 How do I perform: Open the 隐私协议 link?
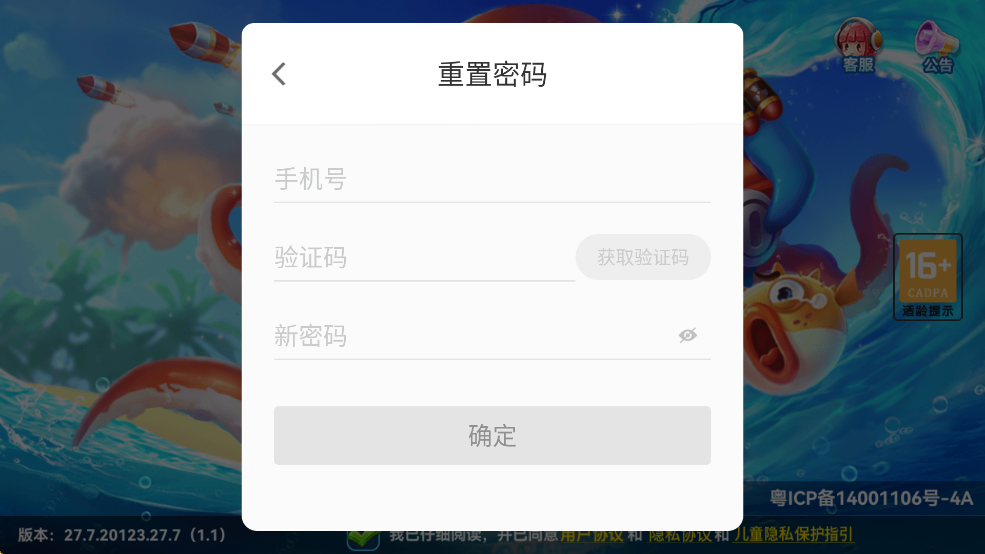coord(679,536)
